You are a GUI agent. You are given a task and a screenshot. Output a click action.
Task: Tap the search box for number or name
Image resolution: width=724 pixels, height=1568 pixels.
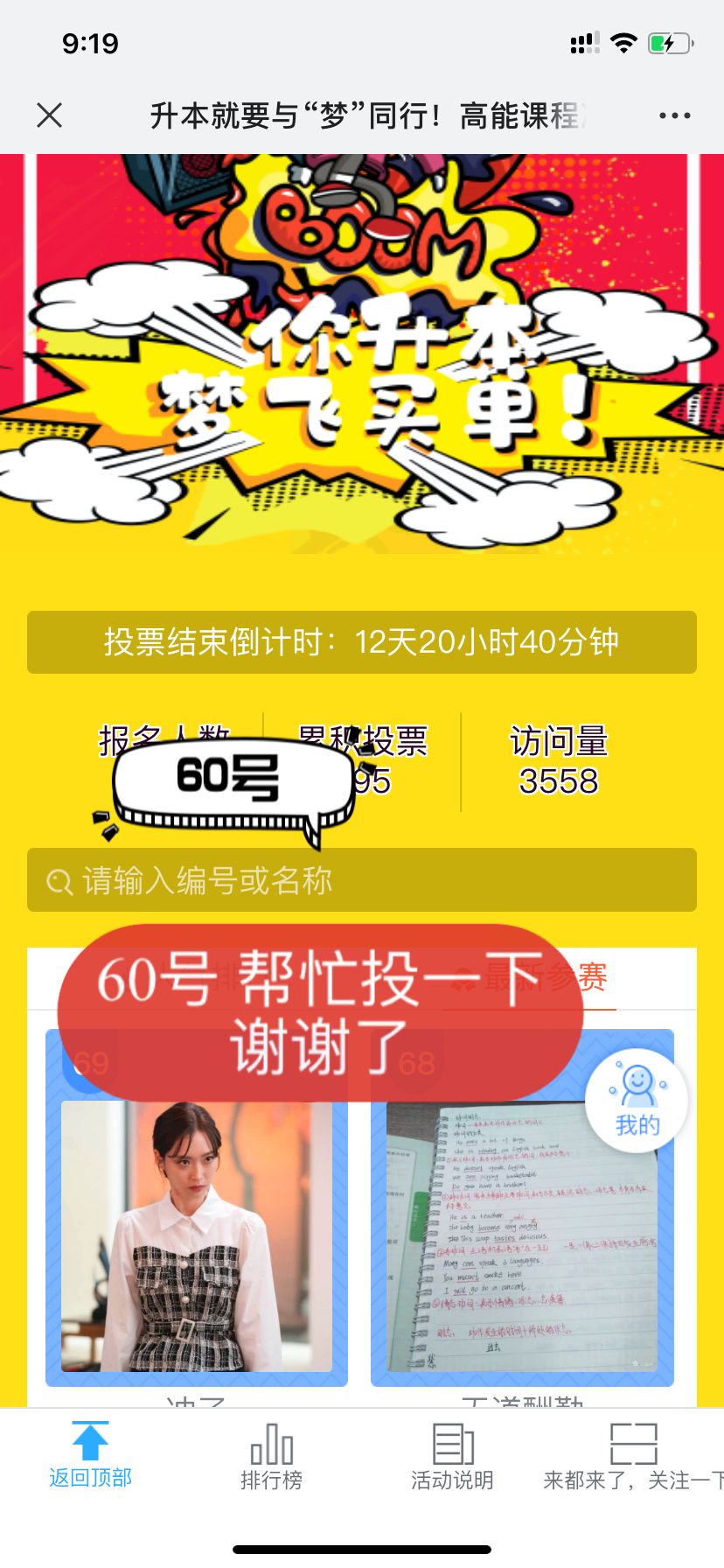(x=362, y=880)
